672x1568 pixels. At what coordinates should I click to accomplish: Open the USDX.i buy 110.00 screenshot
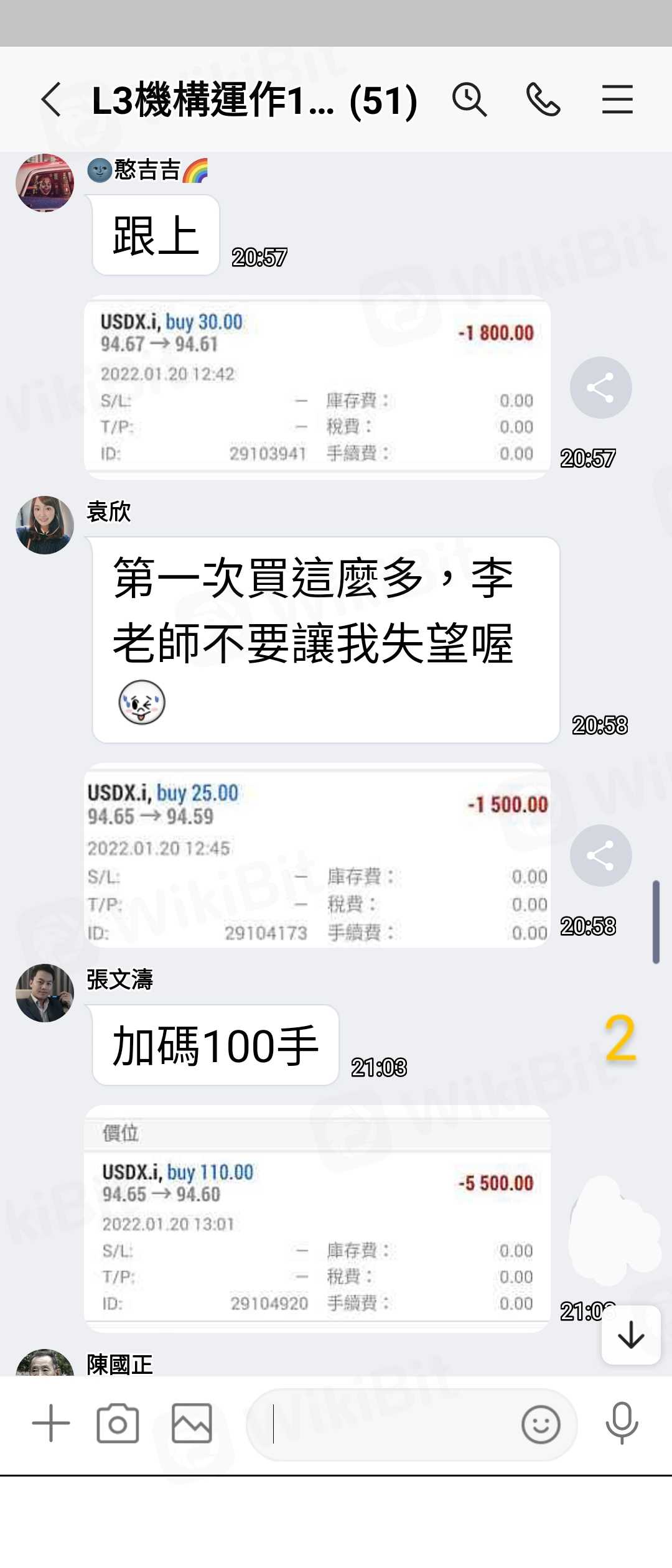click(x=317, y=1218)
